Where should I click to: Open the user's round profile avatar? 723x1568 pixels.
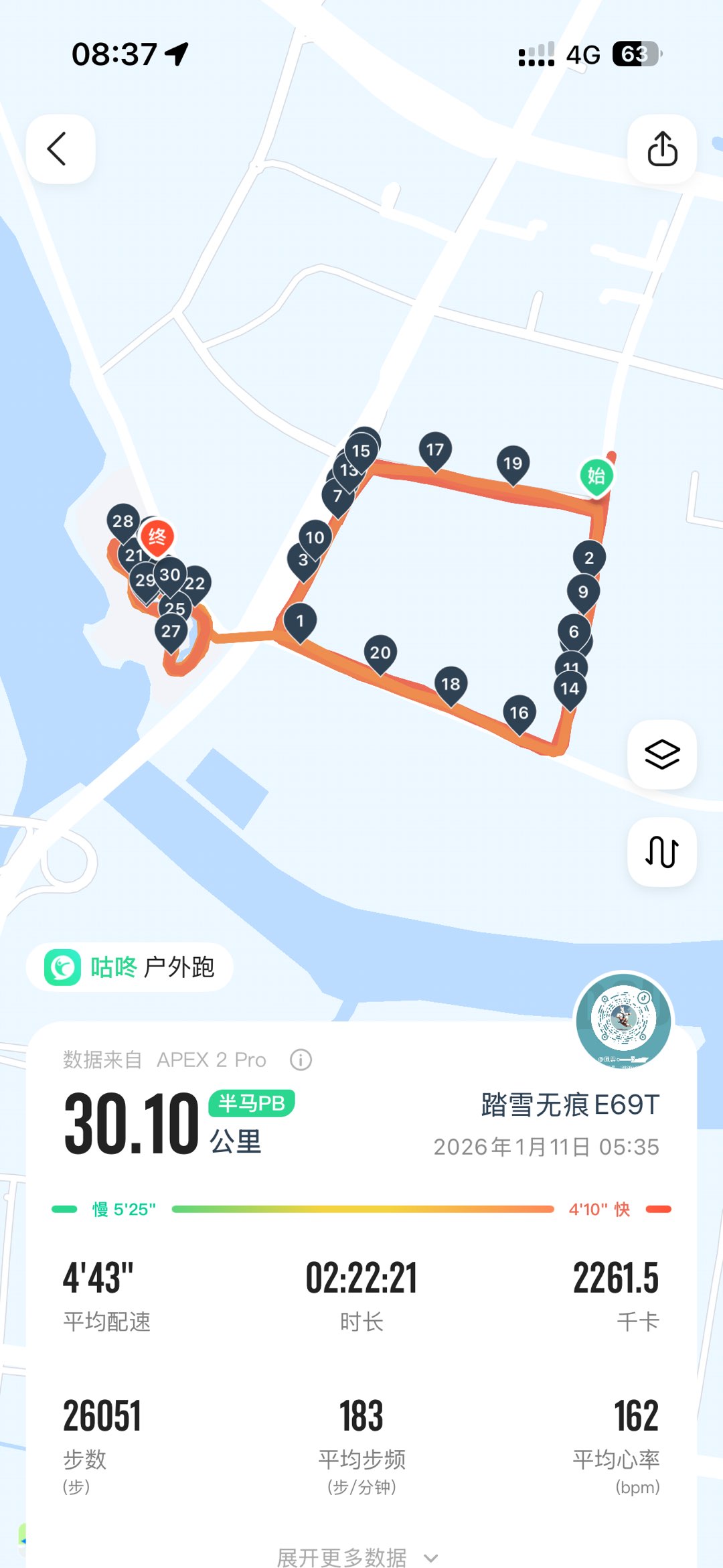[x=623, y=1019]
